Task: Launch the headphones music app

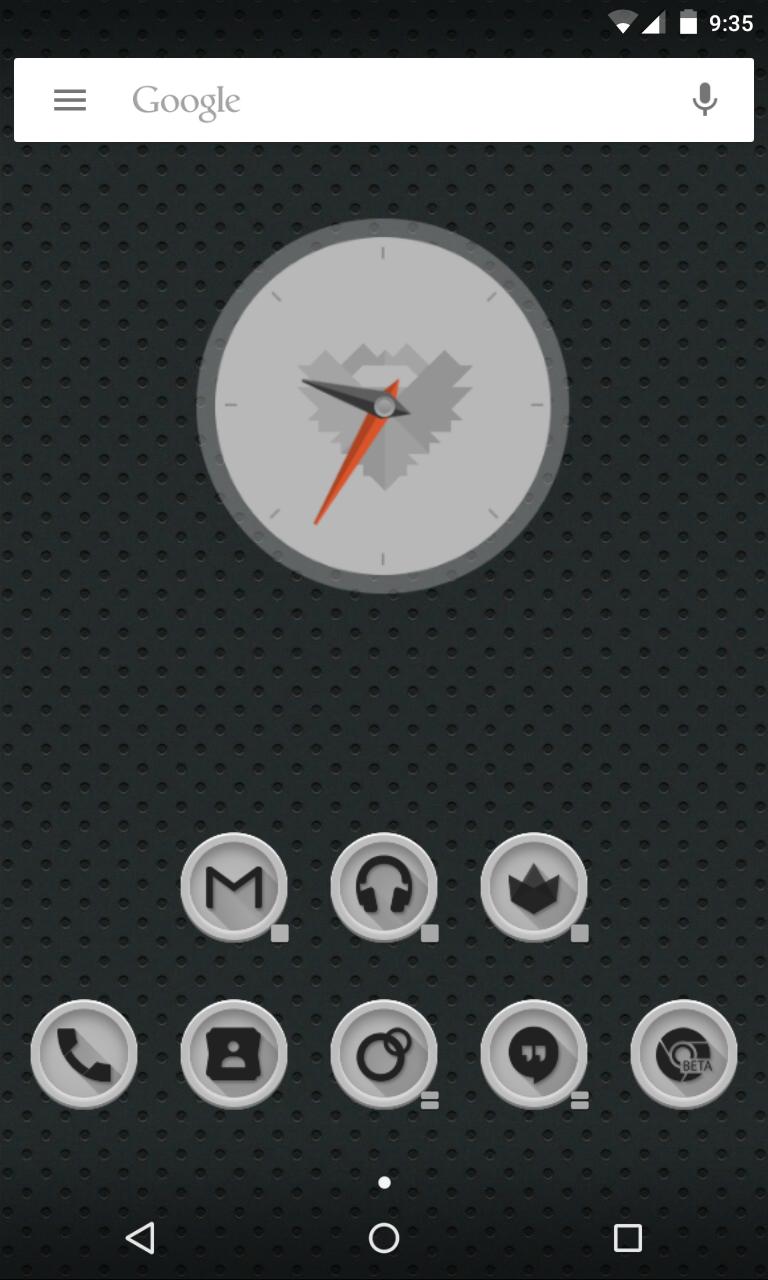Action: click(x=384, y=888)
